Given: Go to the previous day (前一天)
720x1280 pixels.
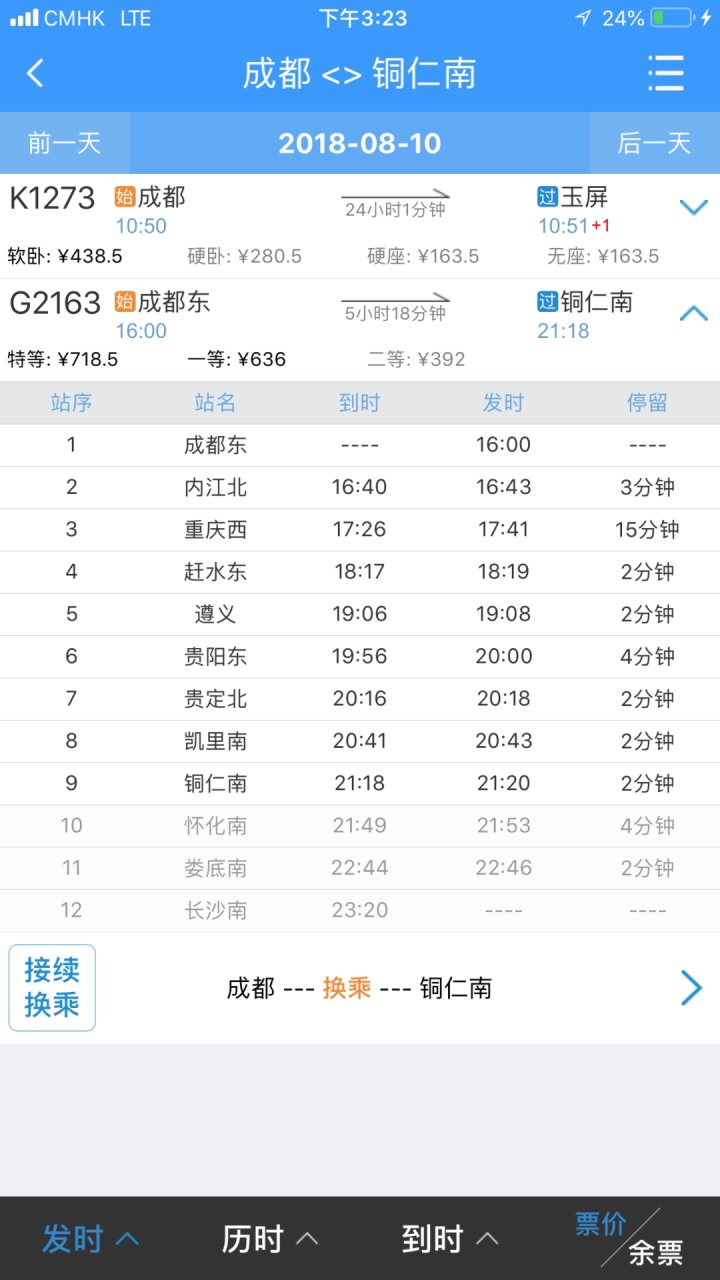Looking at the screenshot, I should [x=65, y=143].
